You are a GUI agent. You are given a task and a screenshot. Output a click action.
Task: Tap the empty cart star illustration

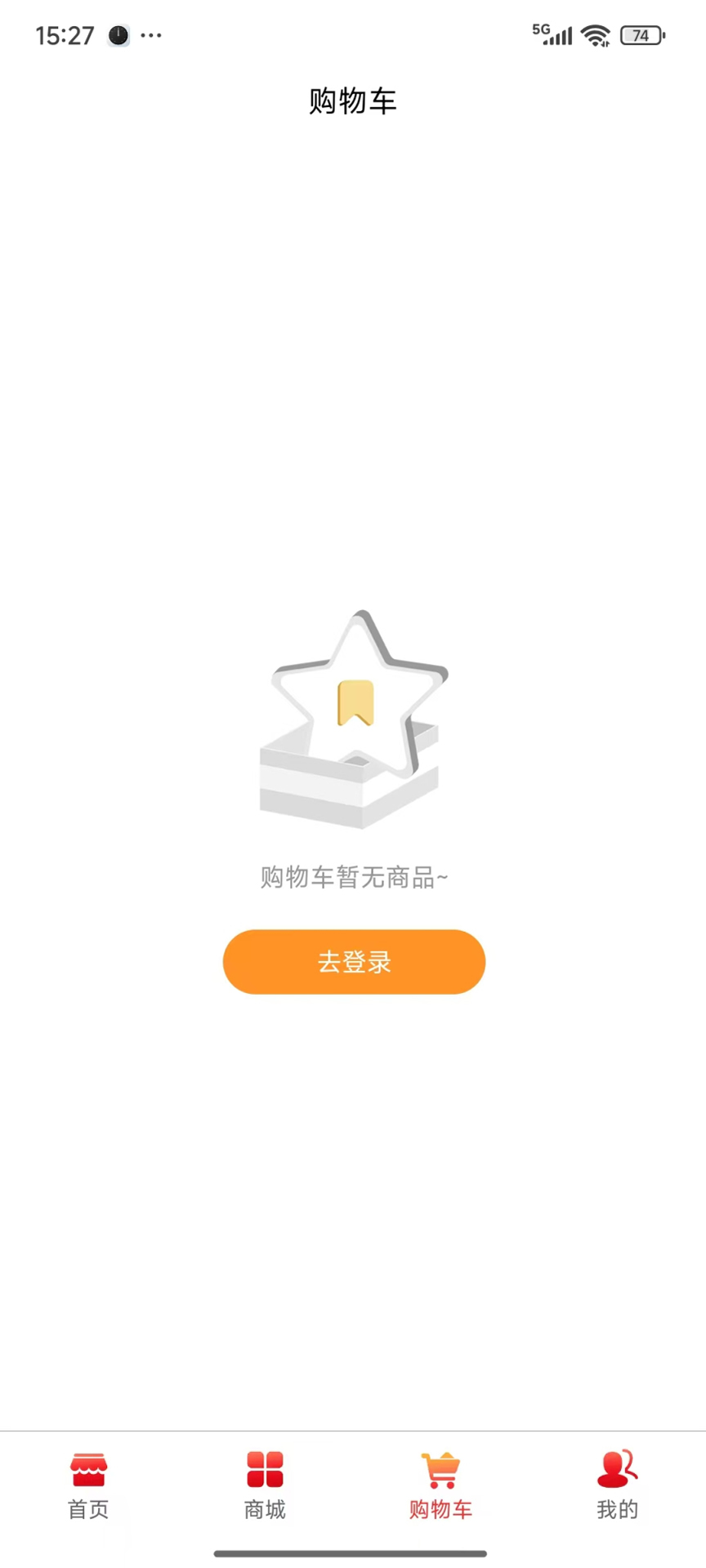[x=353, y=719]
